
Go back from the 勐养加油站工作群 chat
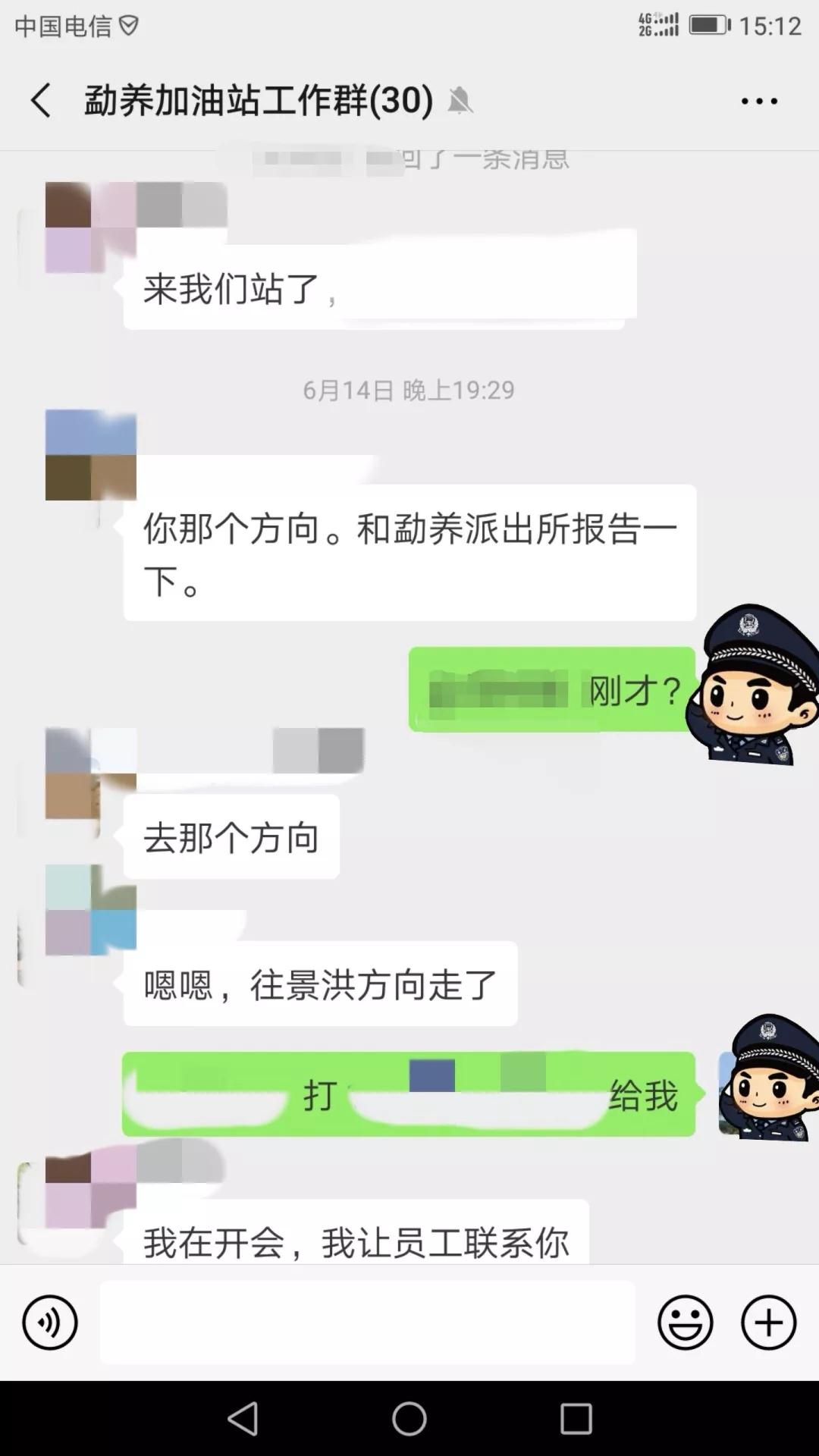click(x=41, y=100)
